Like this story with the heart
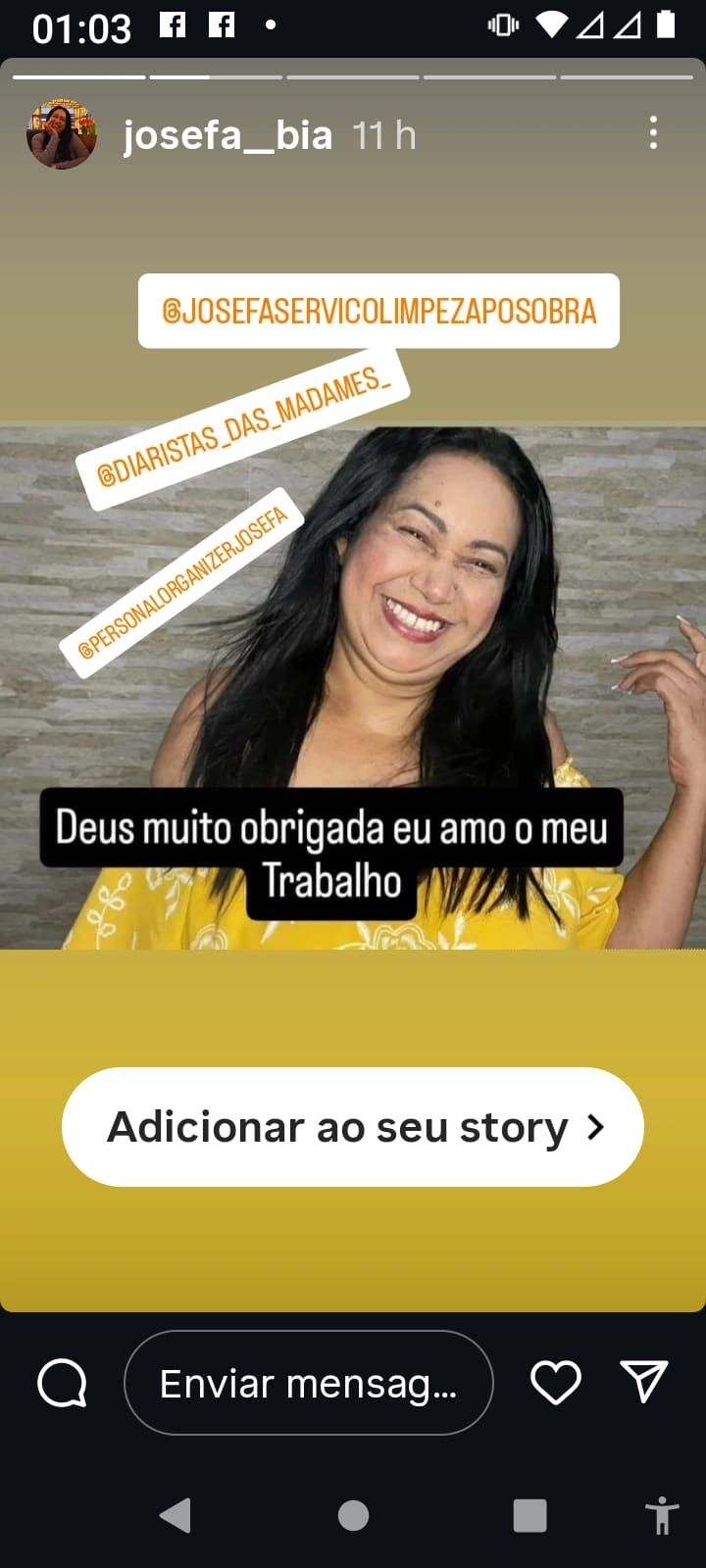 pos(555,1383)
